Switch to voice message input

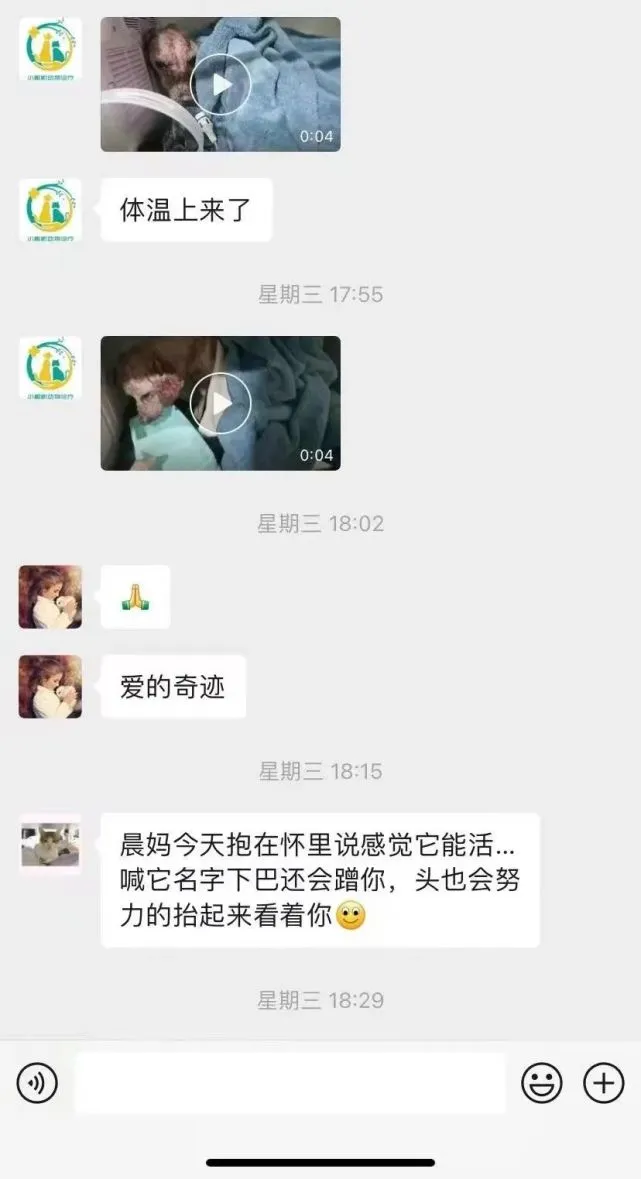pyautogui.click(x=37, y=1083)
